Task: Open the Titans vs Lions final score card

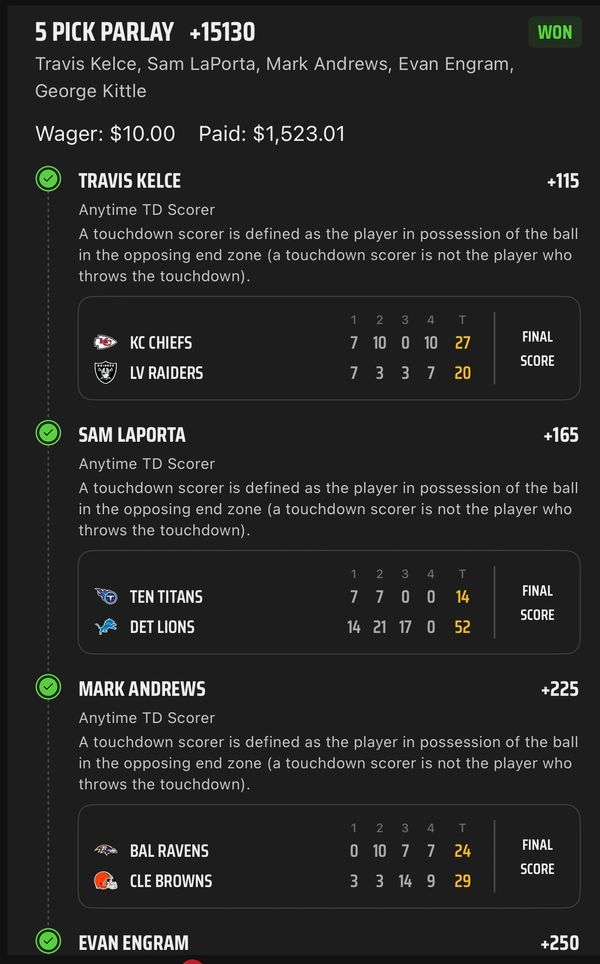Action: [x=328, y=603]
